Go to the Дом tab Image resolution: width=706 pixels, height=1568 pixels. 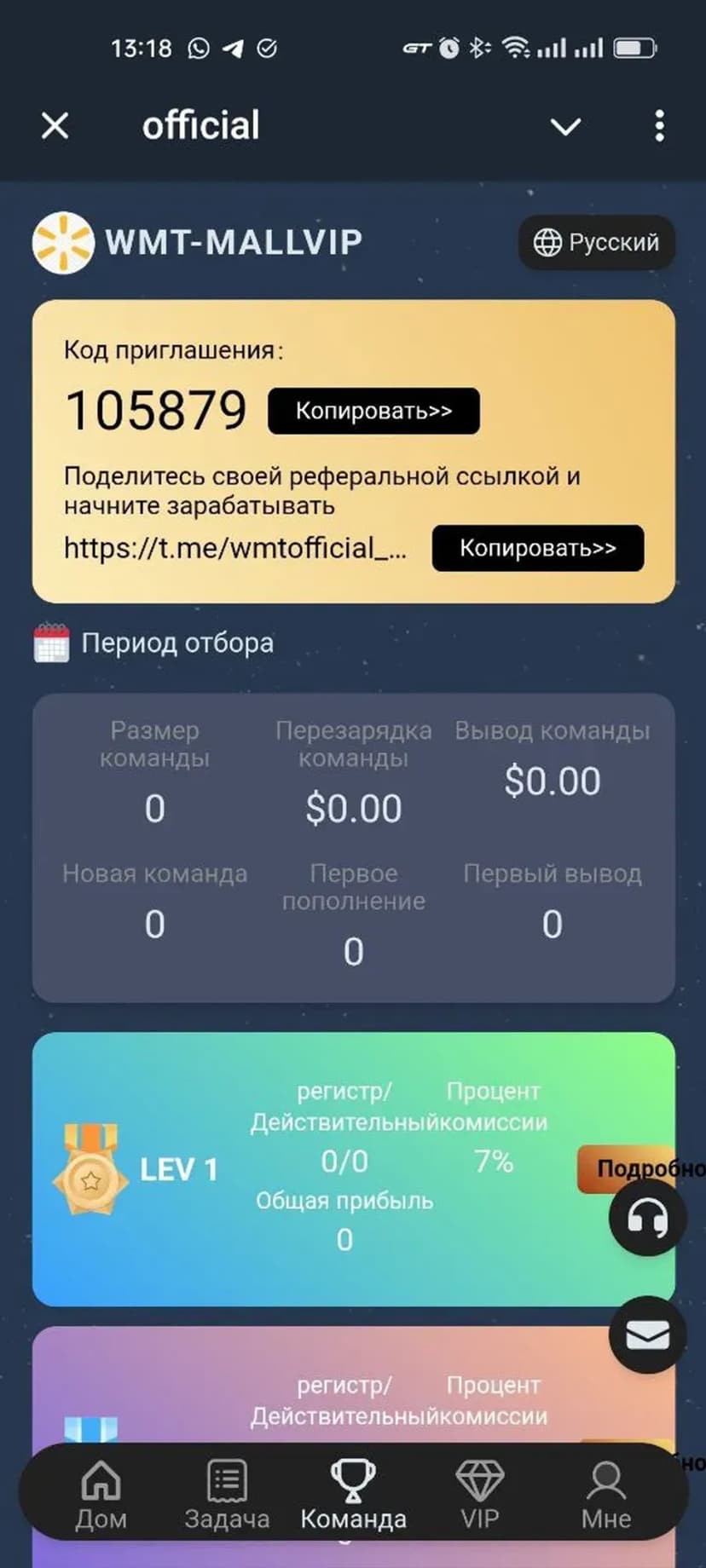tap(101, 1496)
